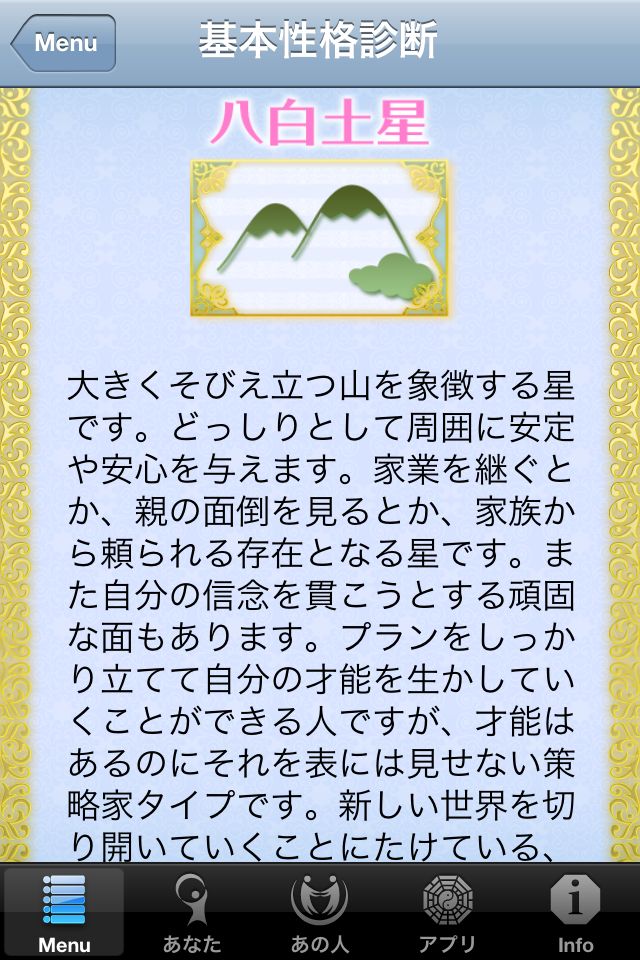
Task: Select the Menu tab in bottom bar
Action: (x=64, y=912)
